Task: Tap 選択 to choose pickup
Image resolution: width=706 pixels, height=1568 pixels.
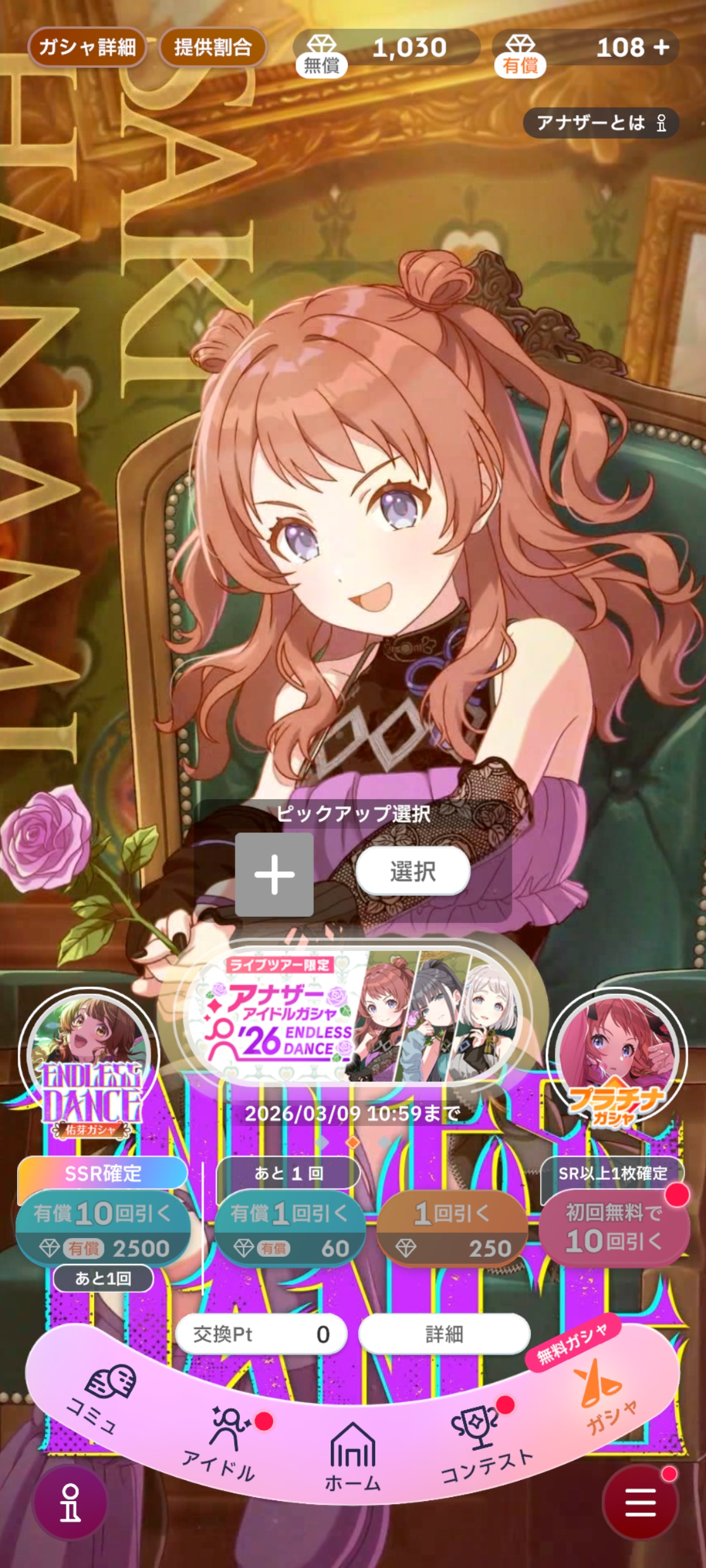Action: [x=412, y=872]
